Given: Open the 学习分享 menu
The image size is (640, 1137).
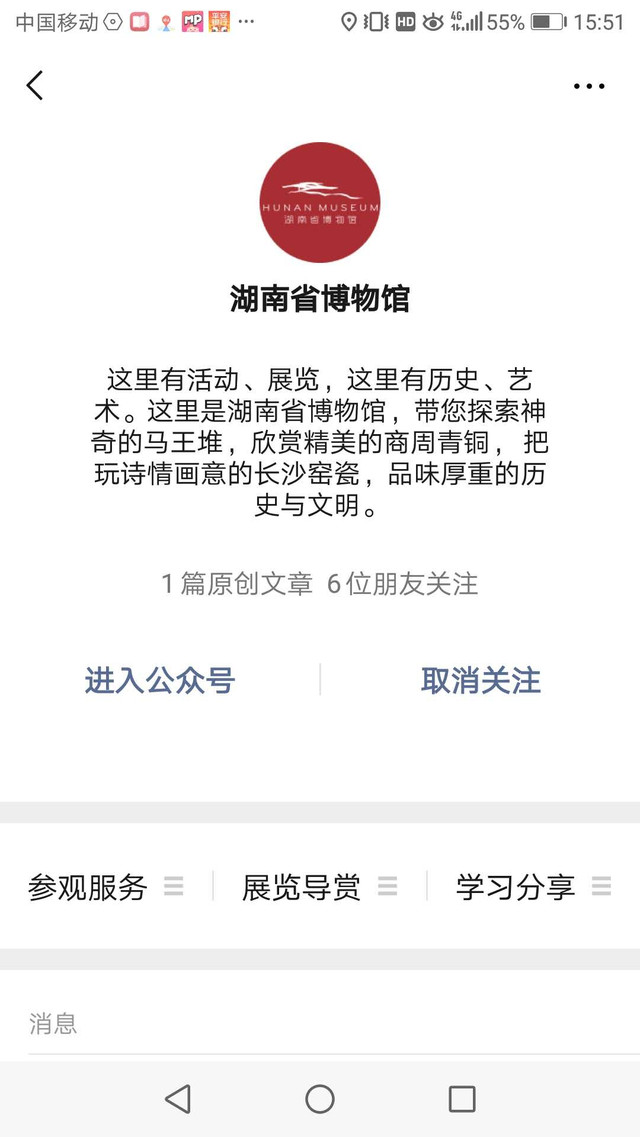Looking at the screenshot, I should click(x=533, y=887).
